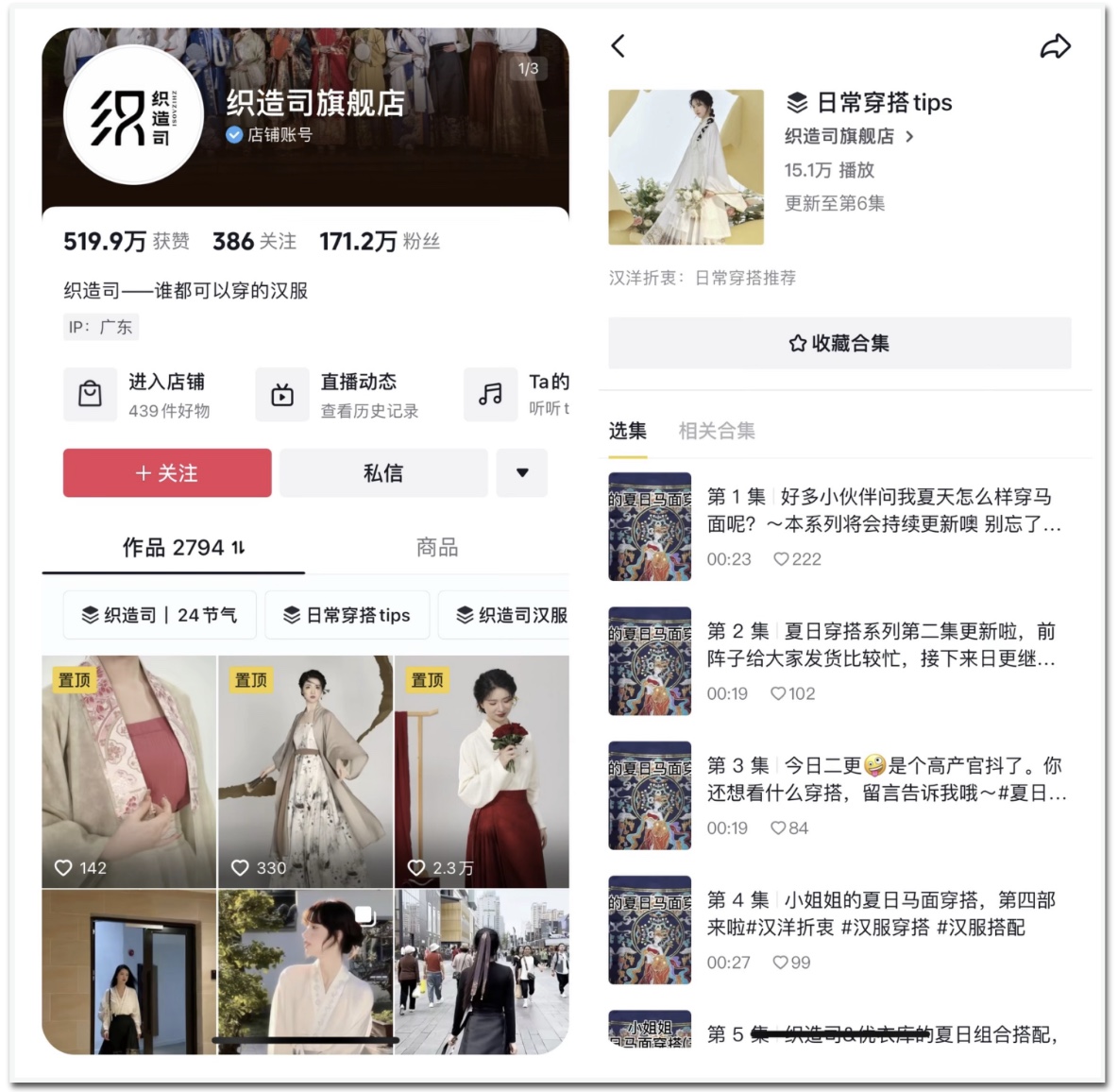This screenshot has width=1118, height=1092.
Task: Open the store's round profile avatar
Action: tap(132, 115)
